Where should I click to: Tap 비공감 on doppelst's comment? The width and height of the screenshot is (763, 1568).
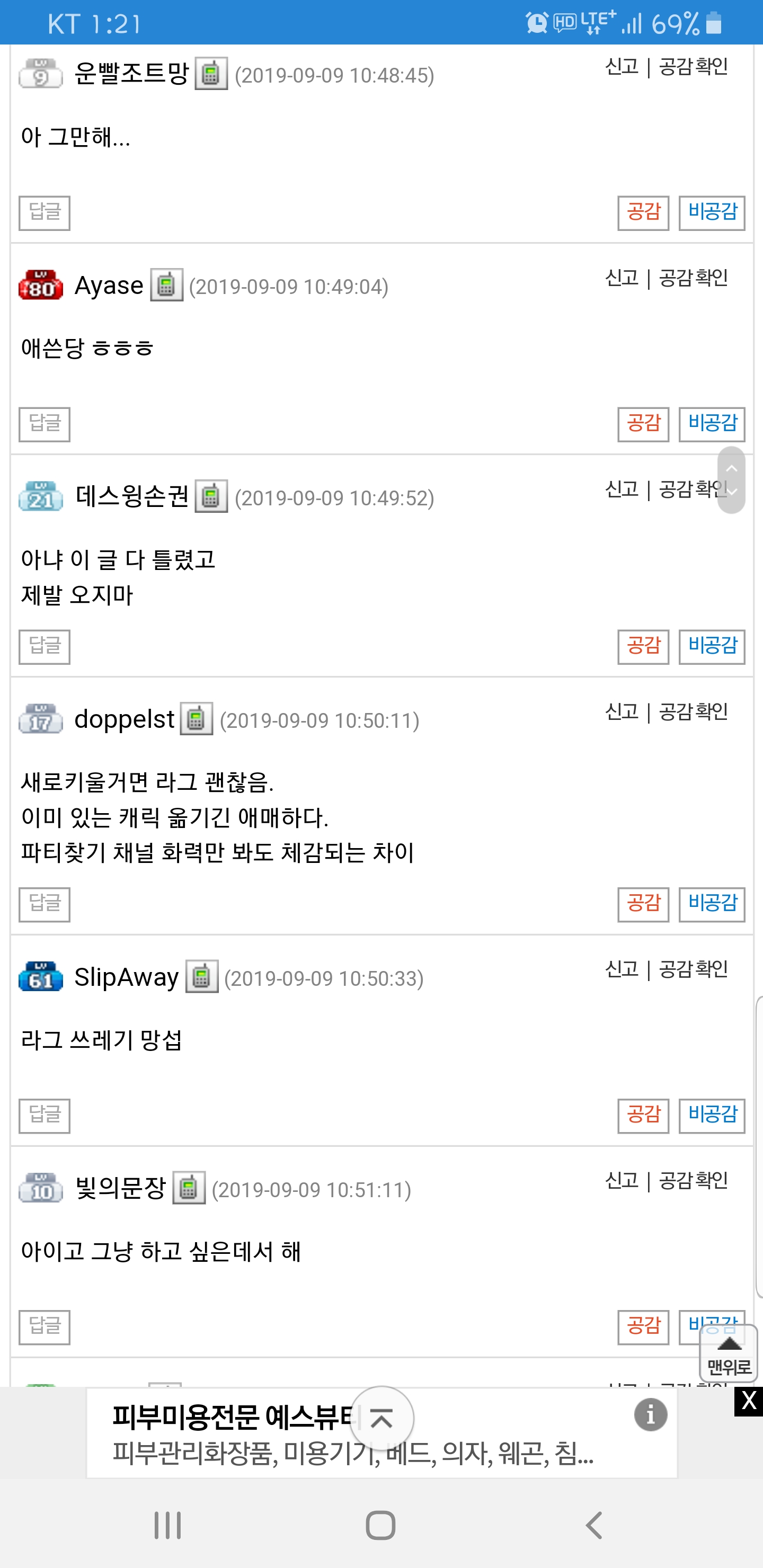(x=711, y=904)
